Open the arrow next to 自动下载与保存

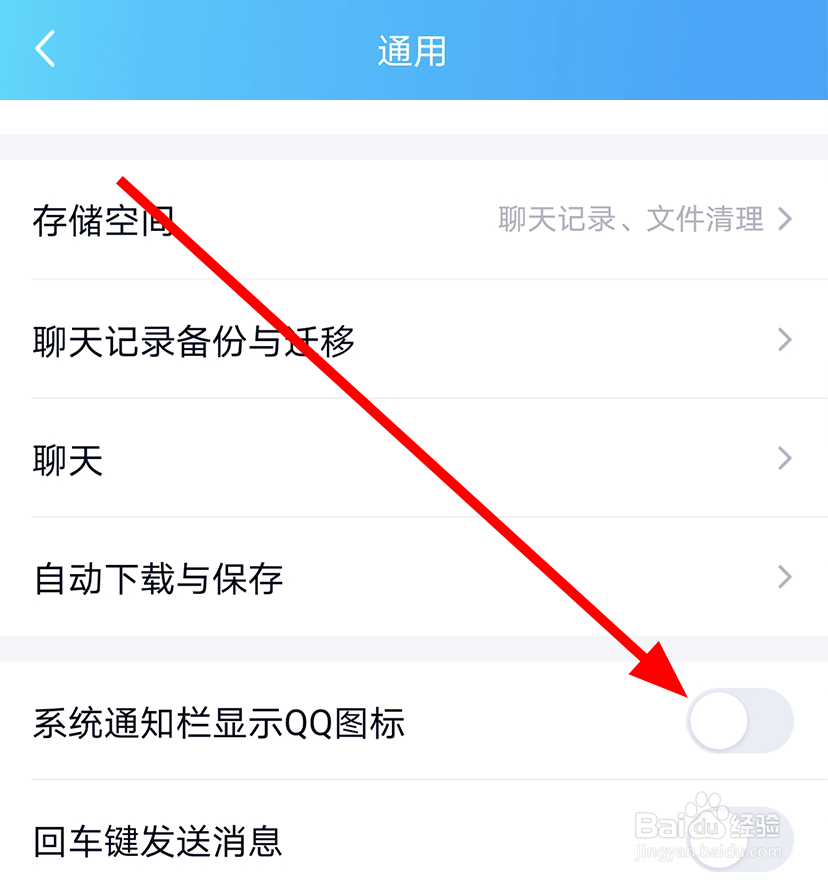[x=786, y=577]
